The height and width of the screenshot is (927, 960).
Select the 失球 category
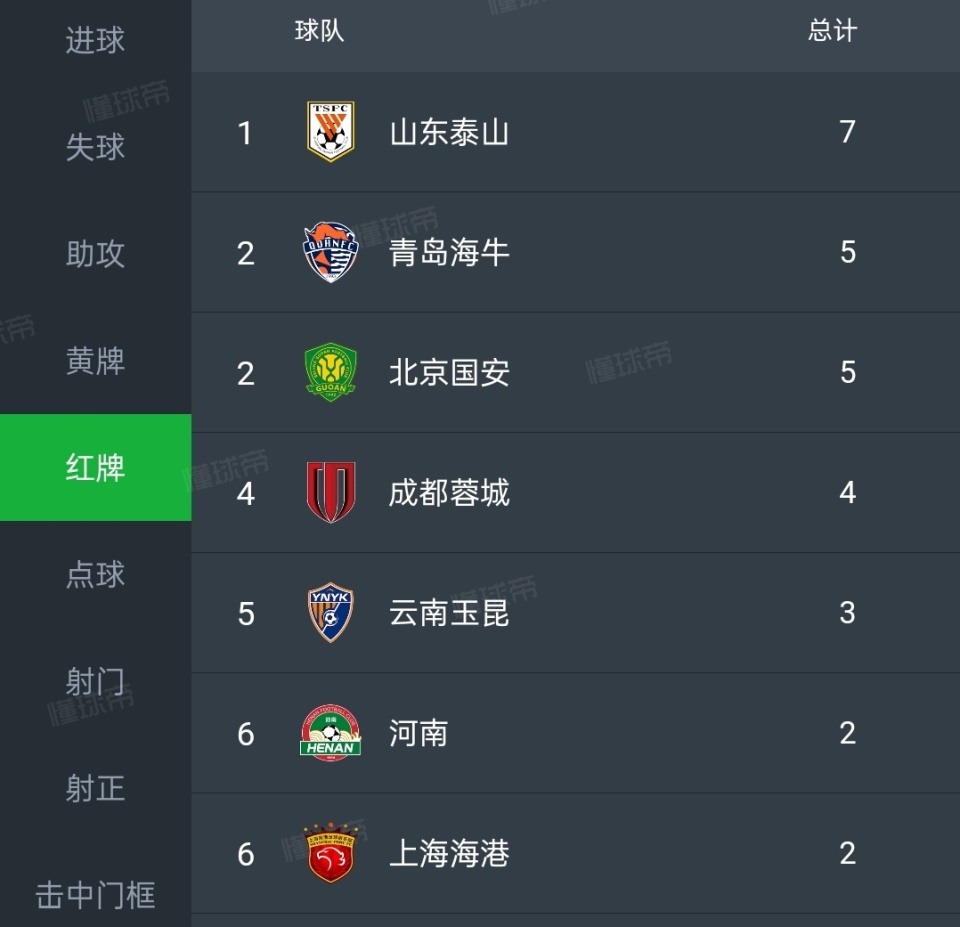pos(95,147)
